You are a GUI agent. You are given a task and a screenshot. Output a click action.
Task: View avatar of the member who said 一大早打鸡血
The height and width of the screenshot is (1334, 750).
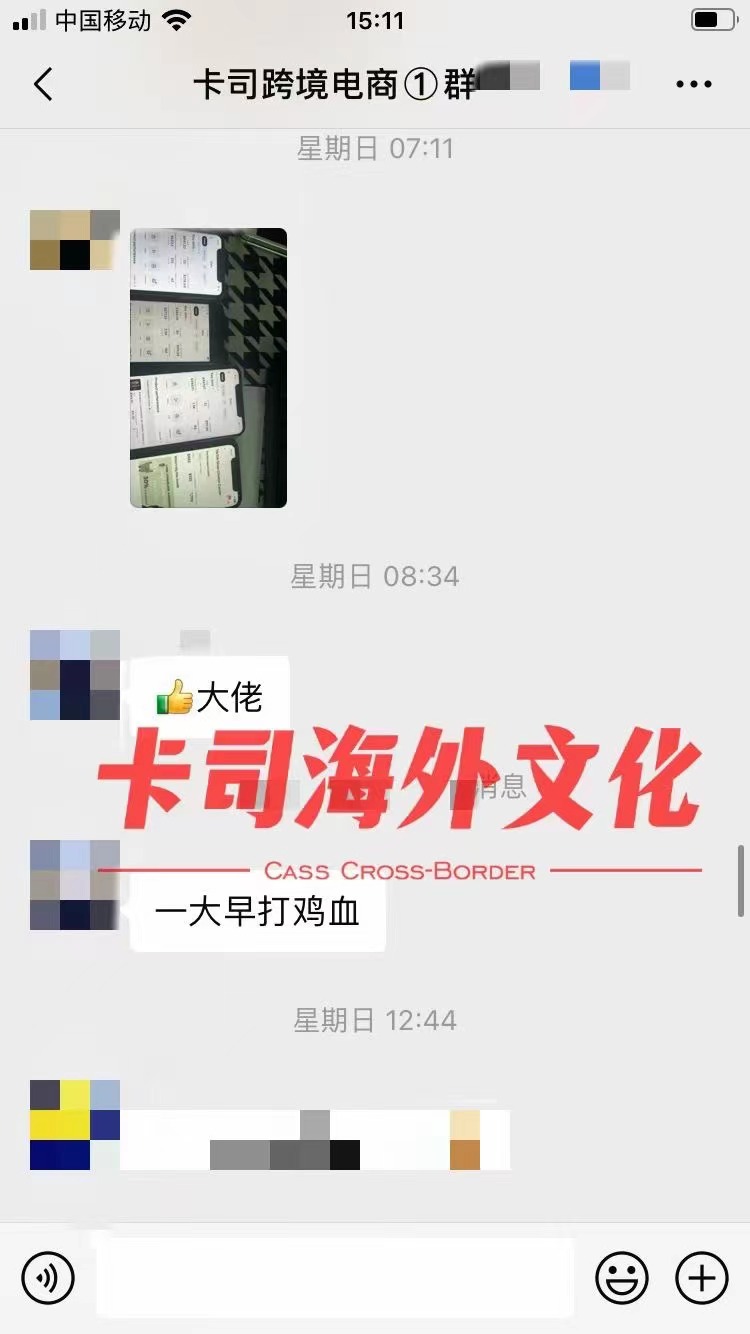[x=75, y=885]
